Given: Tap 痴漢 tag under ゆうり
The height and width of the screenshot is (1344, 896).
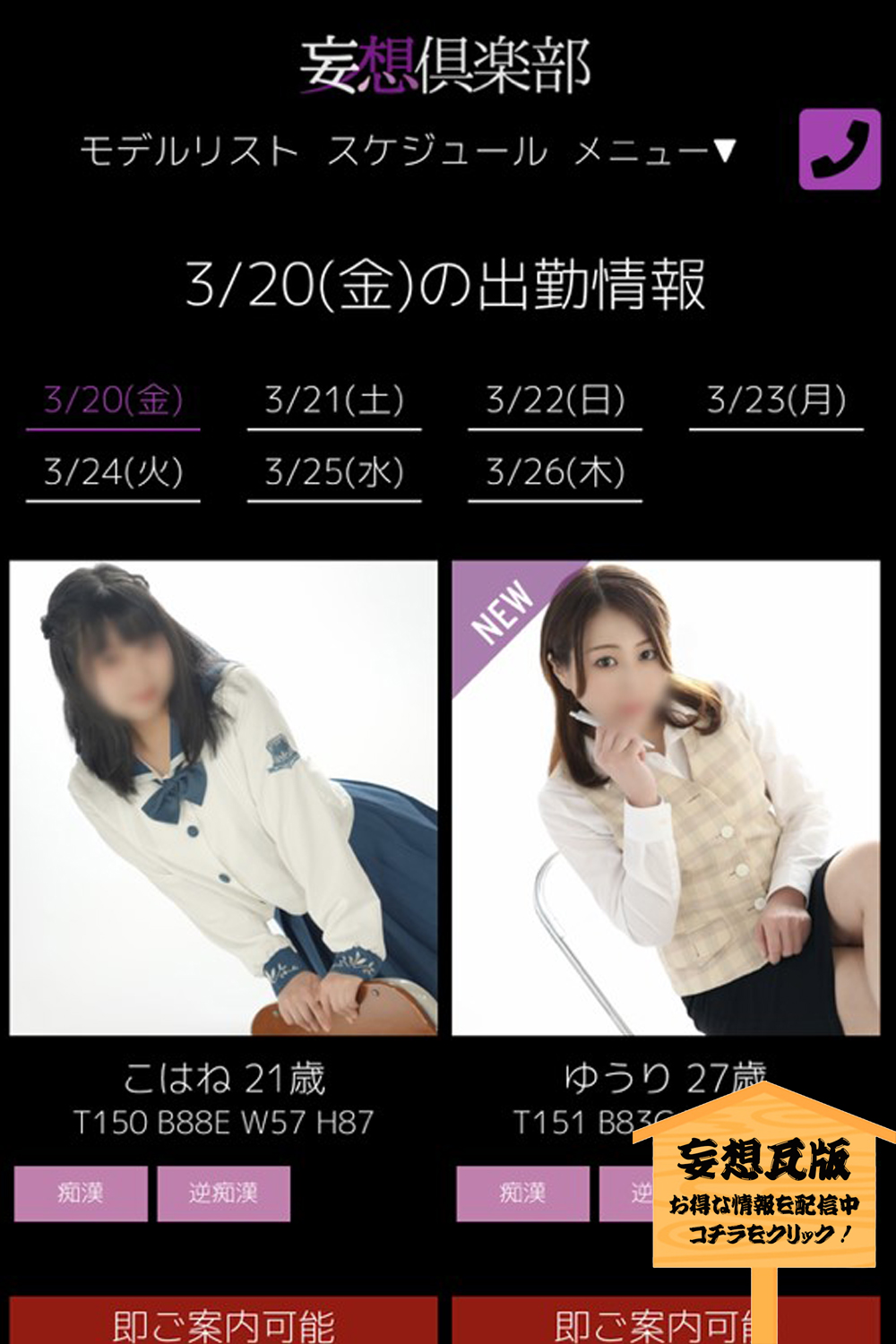Looking at the screenshot, I should point(522,1193).
